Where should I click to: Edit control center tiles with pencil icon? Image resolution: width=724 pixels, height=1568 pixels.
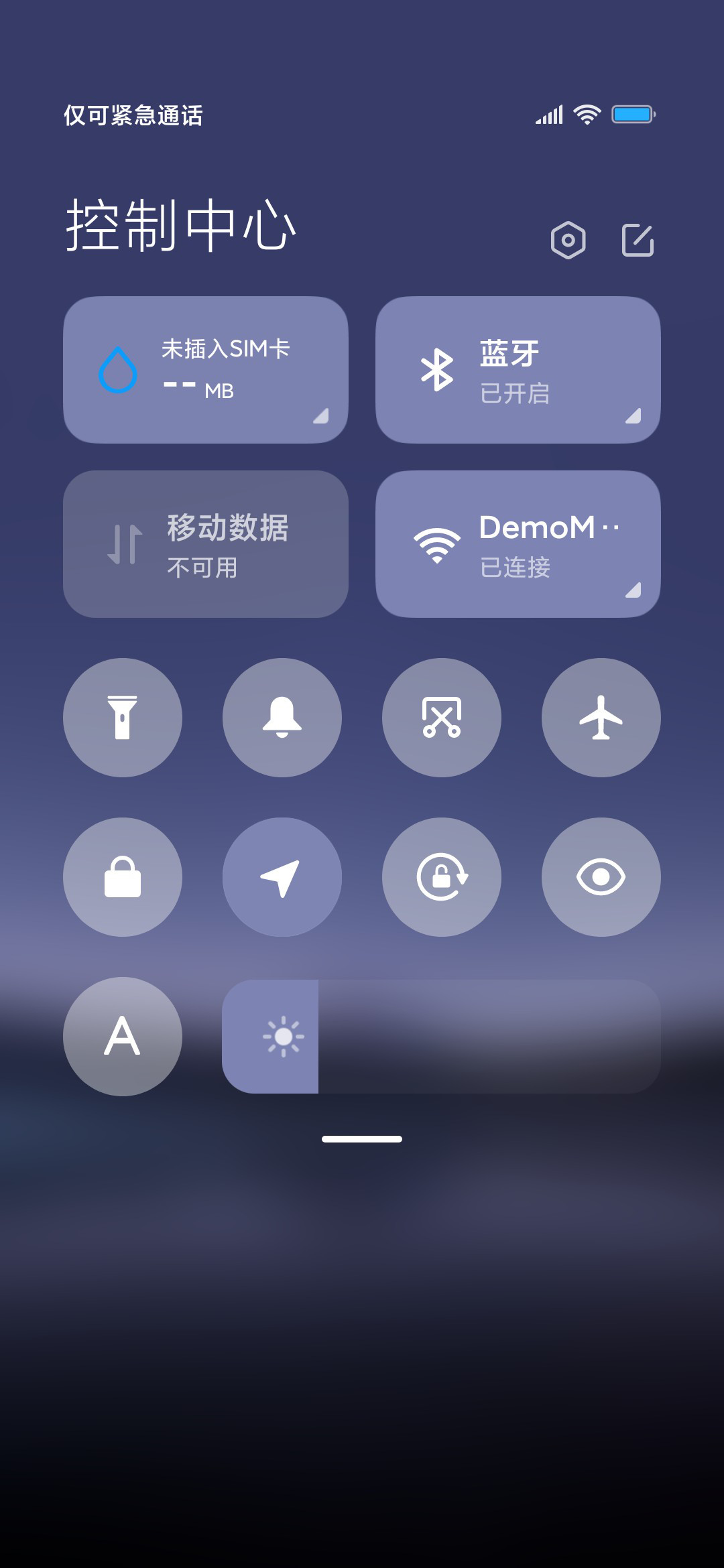[638, 240]
